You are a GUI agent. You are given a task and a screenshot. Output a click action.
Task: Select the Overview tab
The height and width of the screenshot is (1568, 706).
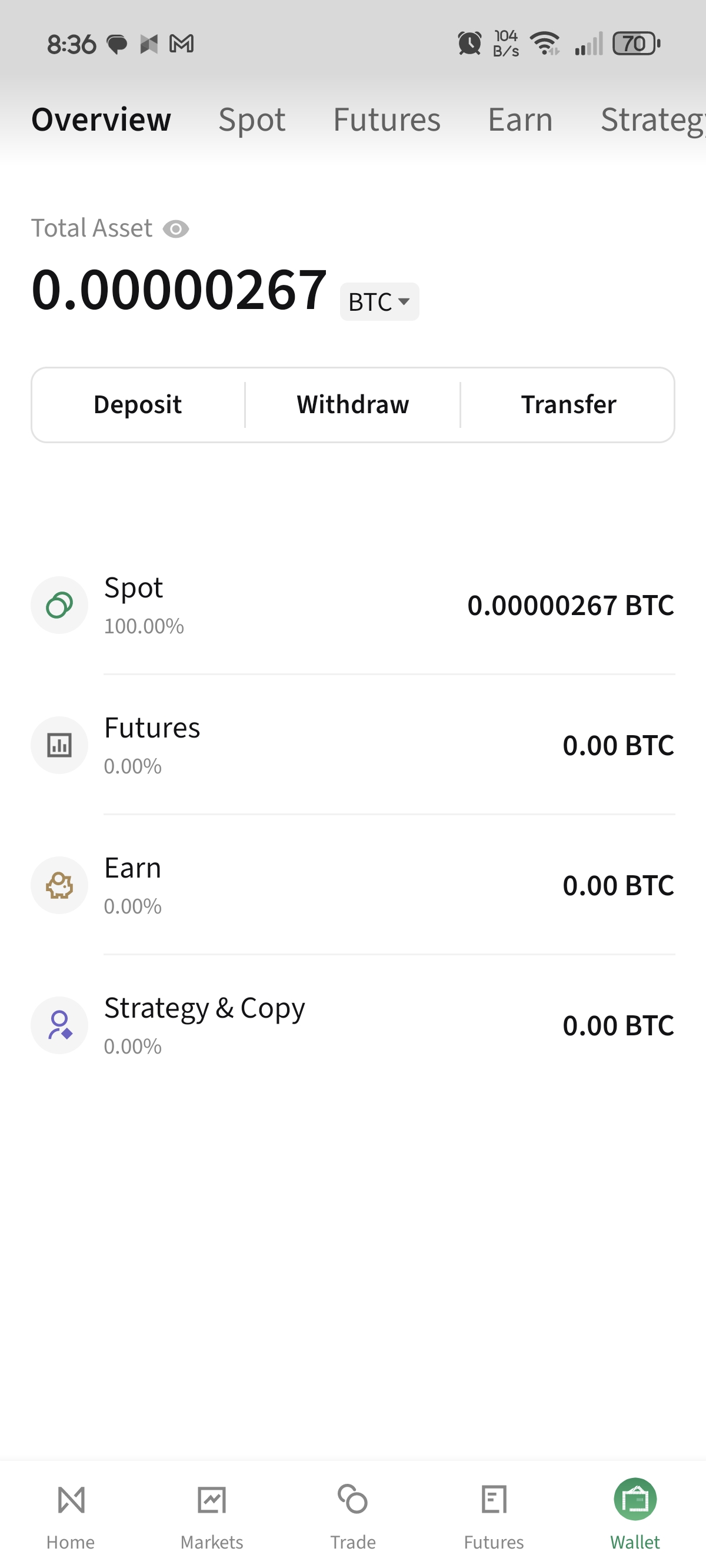(101, 119)
